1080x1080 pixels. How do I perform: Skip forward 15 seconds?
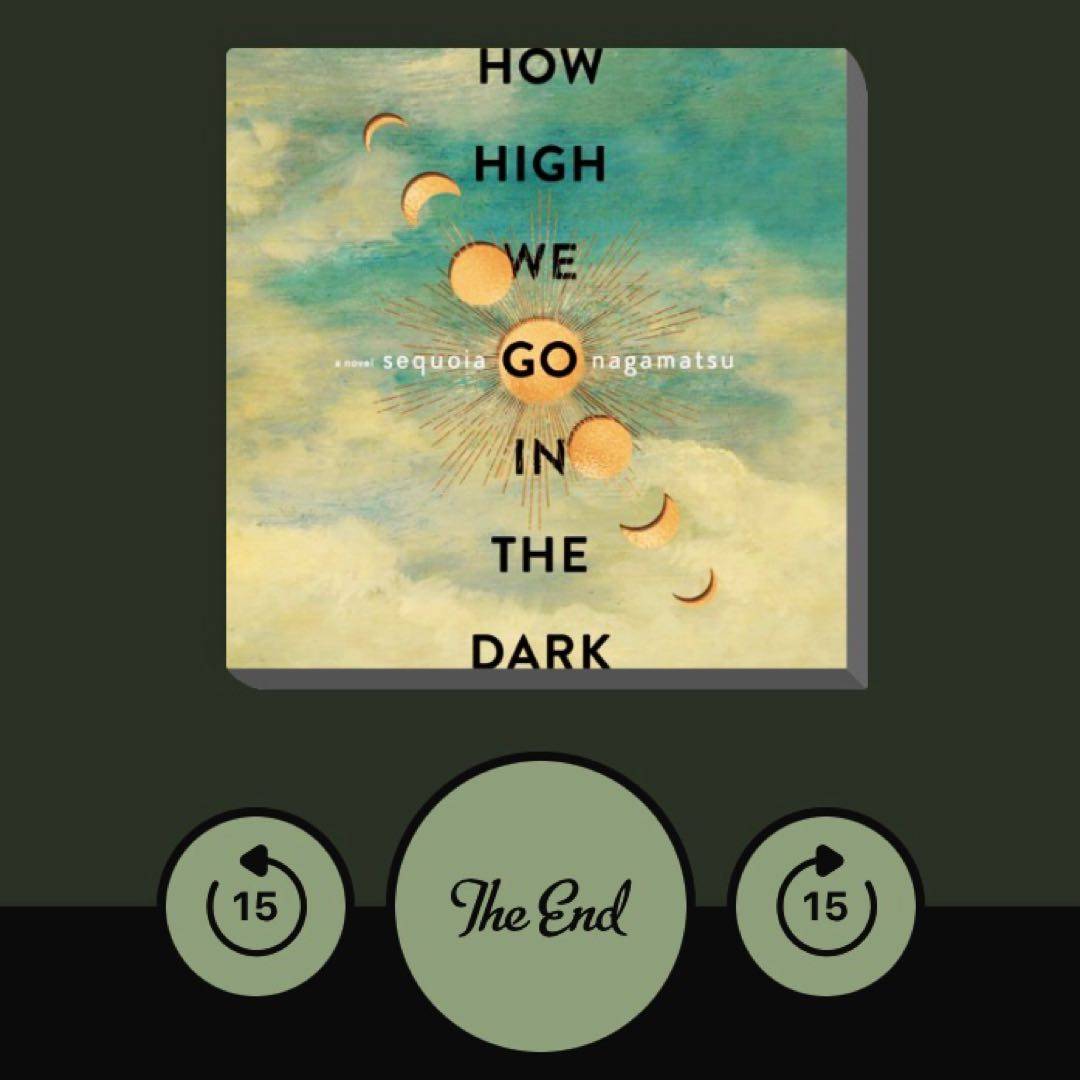[x=825, y=905]
